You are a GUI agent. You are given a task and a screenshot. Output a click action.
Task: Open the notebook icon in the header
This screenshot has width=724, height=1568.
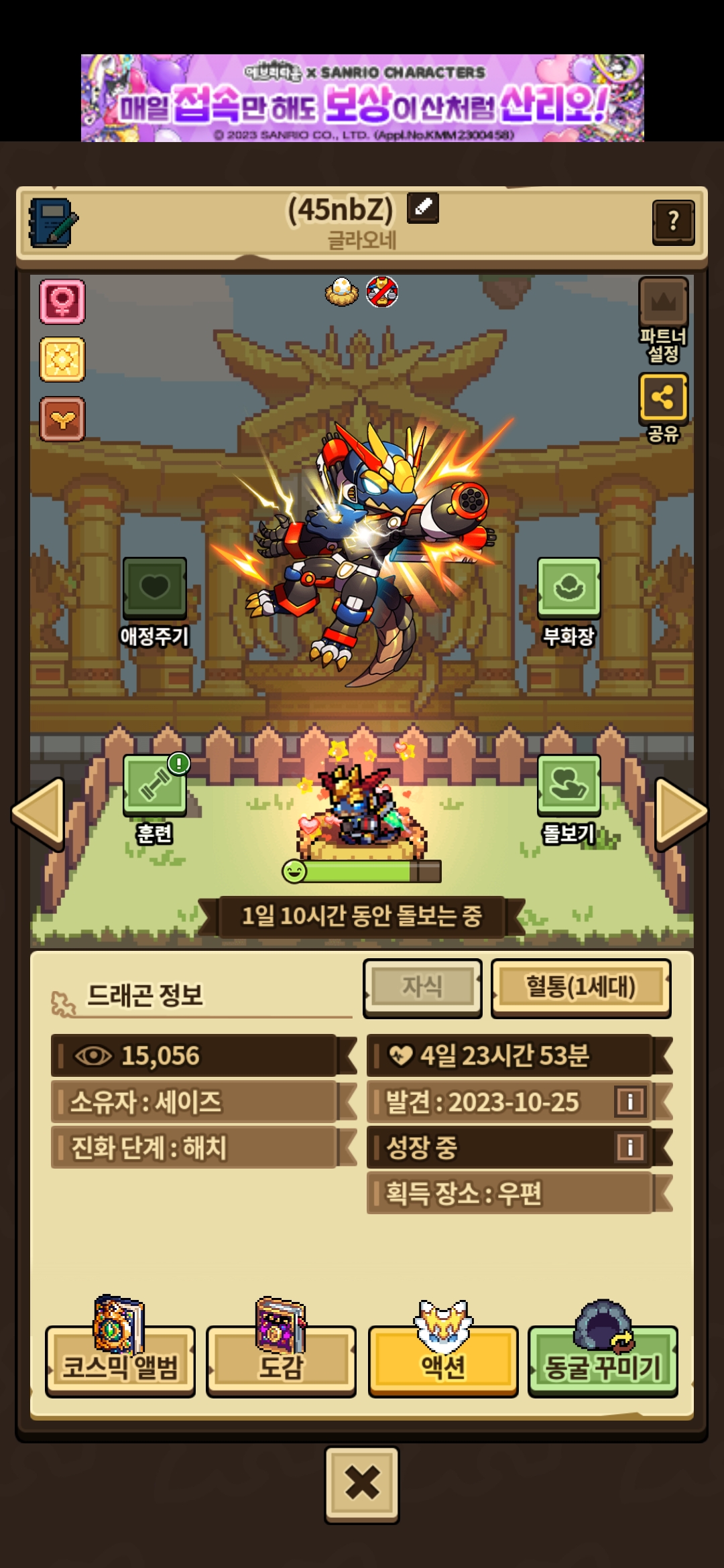click(53, 223)
